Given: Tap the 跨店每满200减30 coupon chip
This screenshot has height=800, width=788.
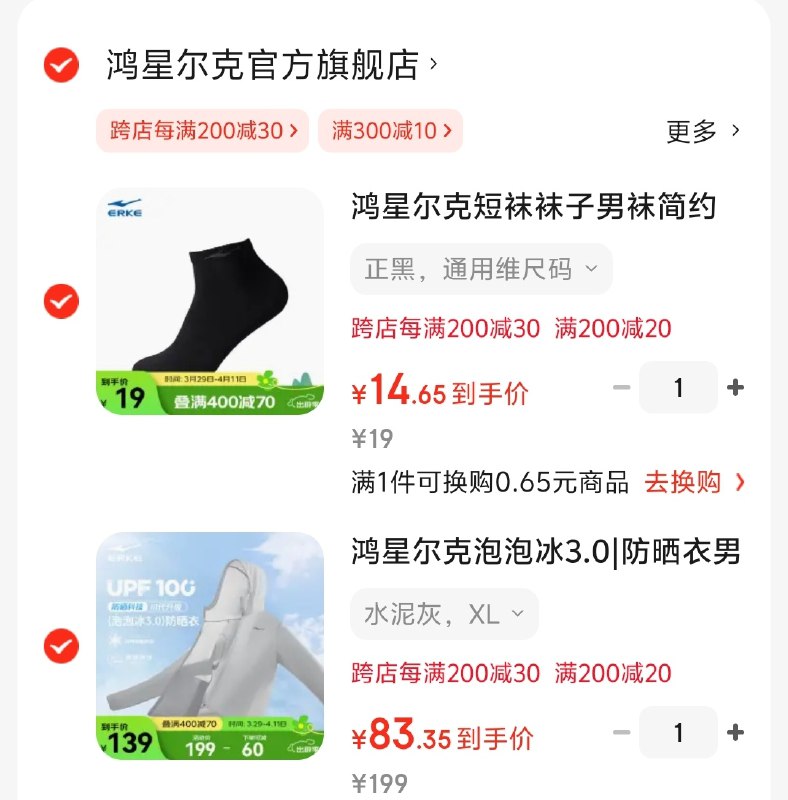Looking at the screenshot, I should (x=203, y=130).
